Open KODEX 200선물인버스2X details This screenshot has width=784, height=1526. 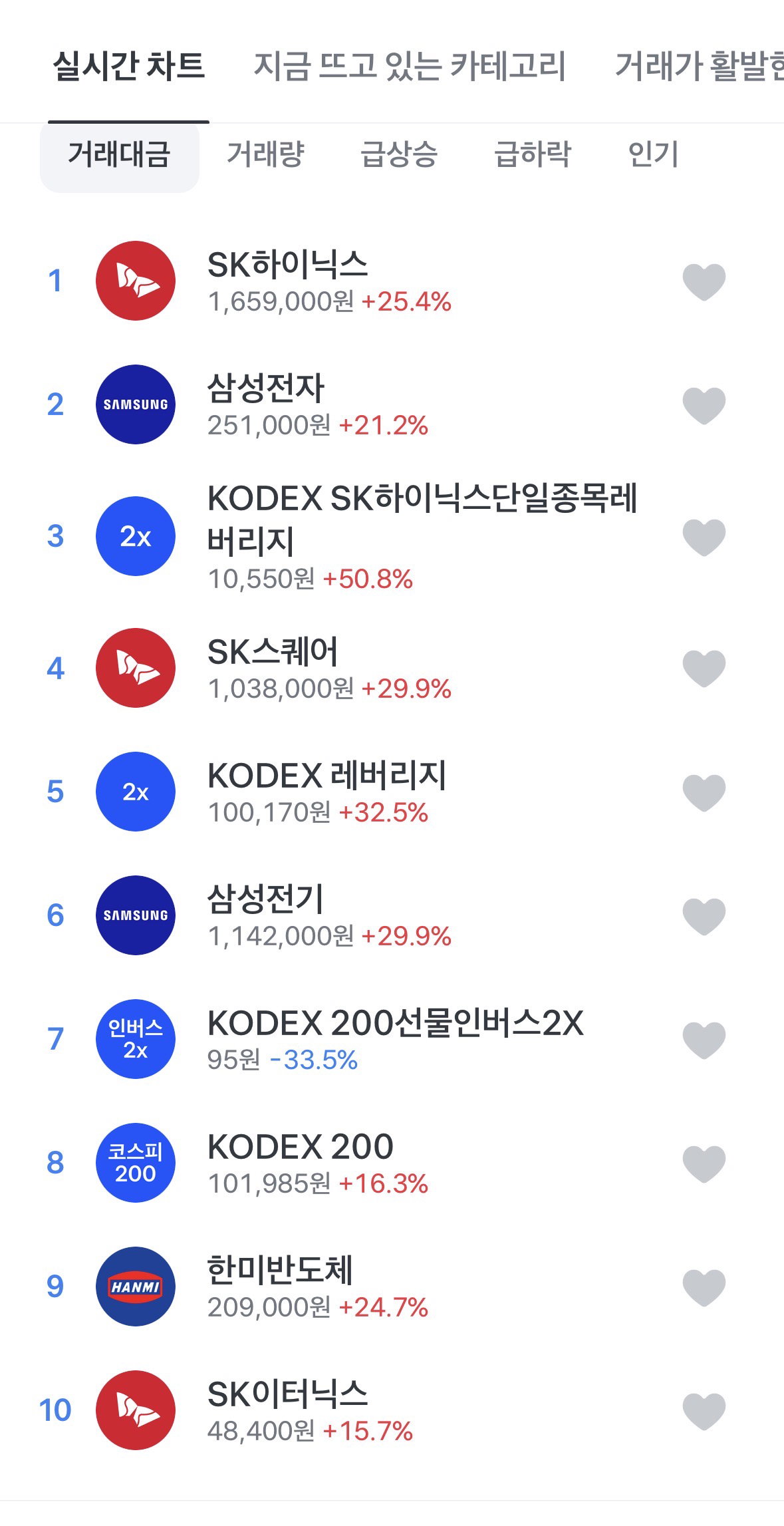click(392, 1040)
